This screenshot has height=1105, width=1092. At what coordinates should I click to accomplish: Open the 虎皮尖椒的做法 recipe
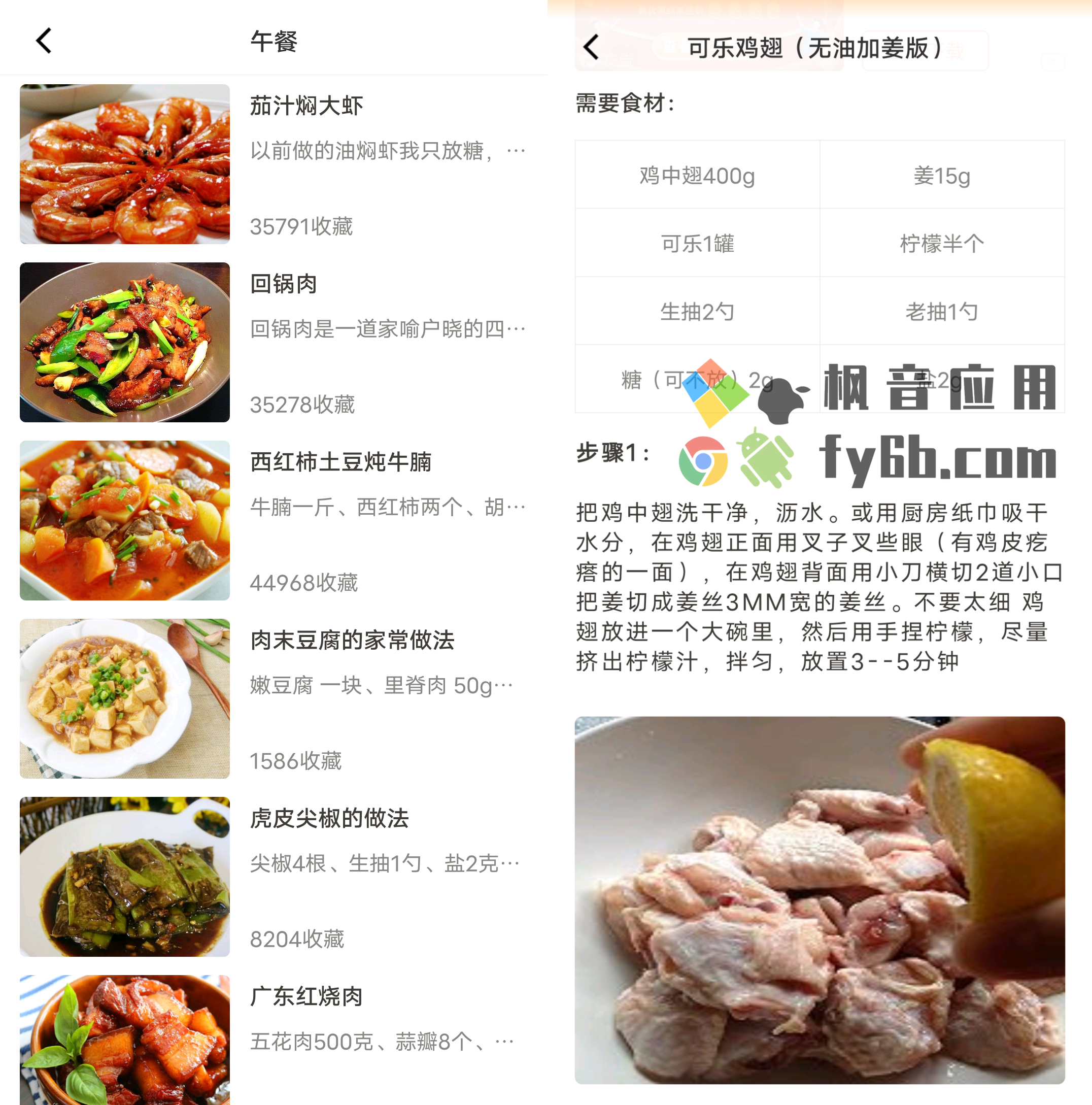coord(329,818)
